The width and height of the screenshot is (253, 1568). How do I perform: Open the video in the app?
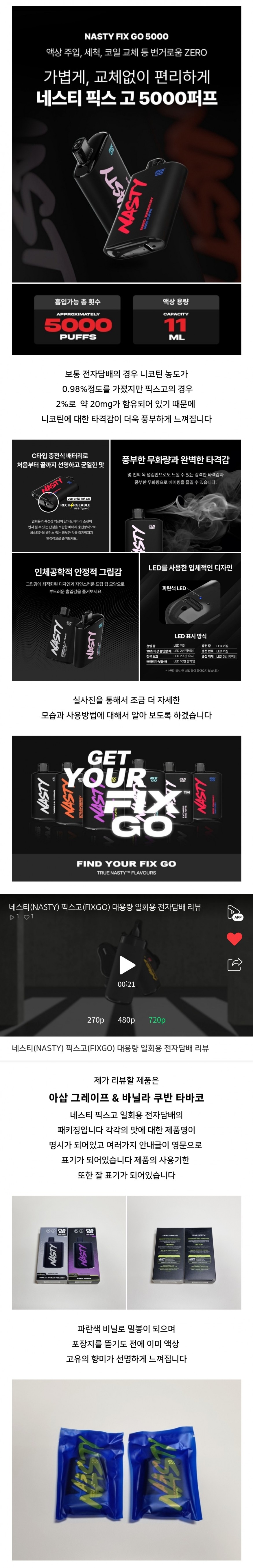point(234,912)
